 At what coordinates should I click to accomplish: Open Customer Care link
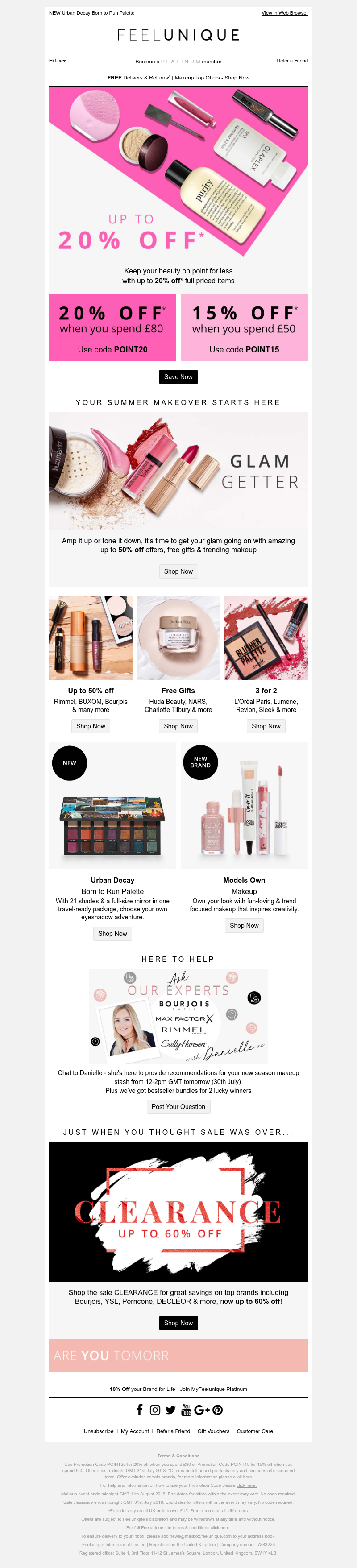(x=255, y=1431)
